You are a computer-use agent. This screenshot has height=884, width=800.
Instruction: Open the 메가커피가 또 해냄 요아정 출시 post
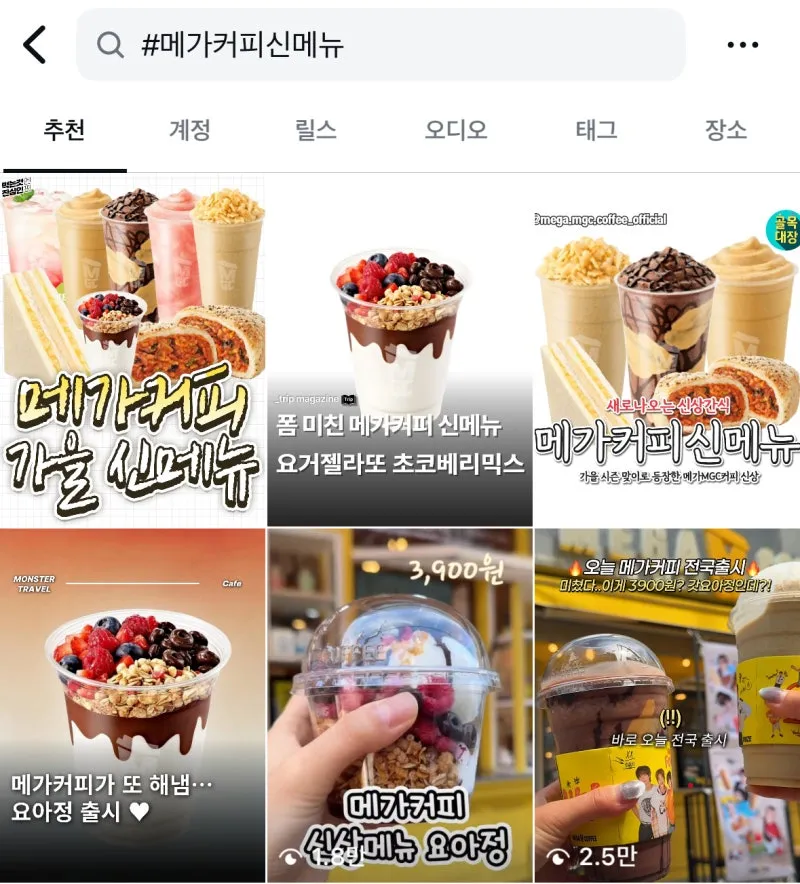[133, 706]
